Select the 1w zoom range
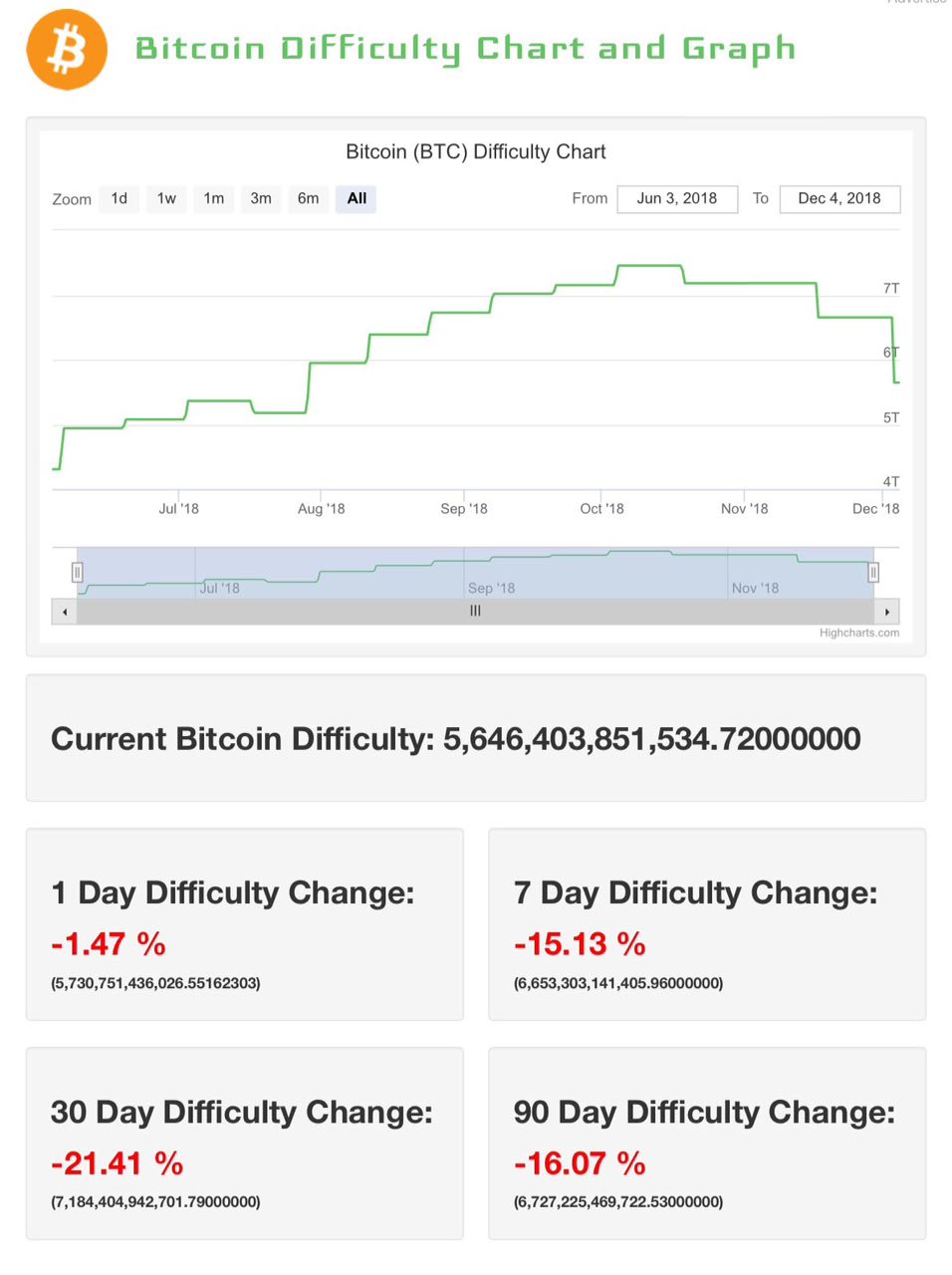 166,198
